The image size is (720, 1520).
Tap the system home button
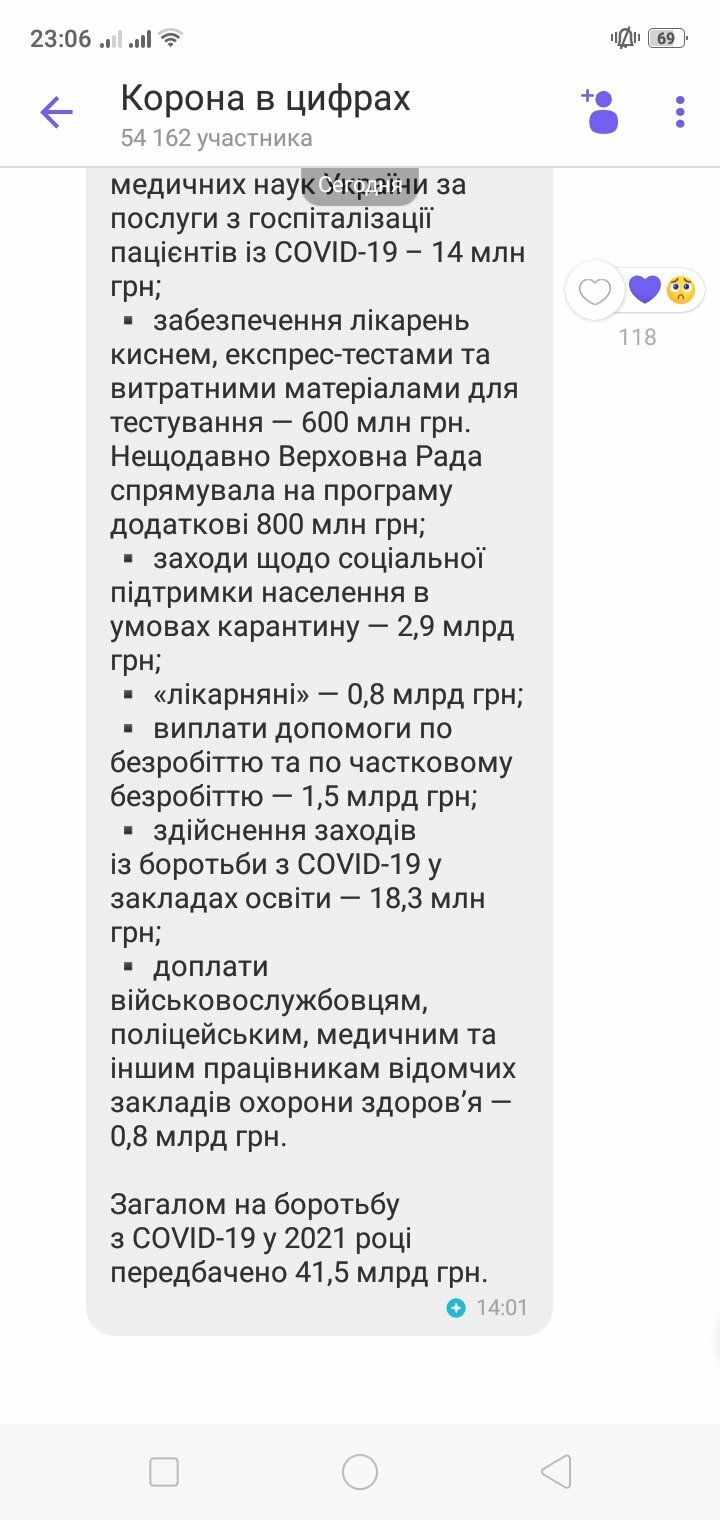click(359, 1472)
